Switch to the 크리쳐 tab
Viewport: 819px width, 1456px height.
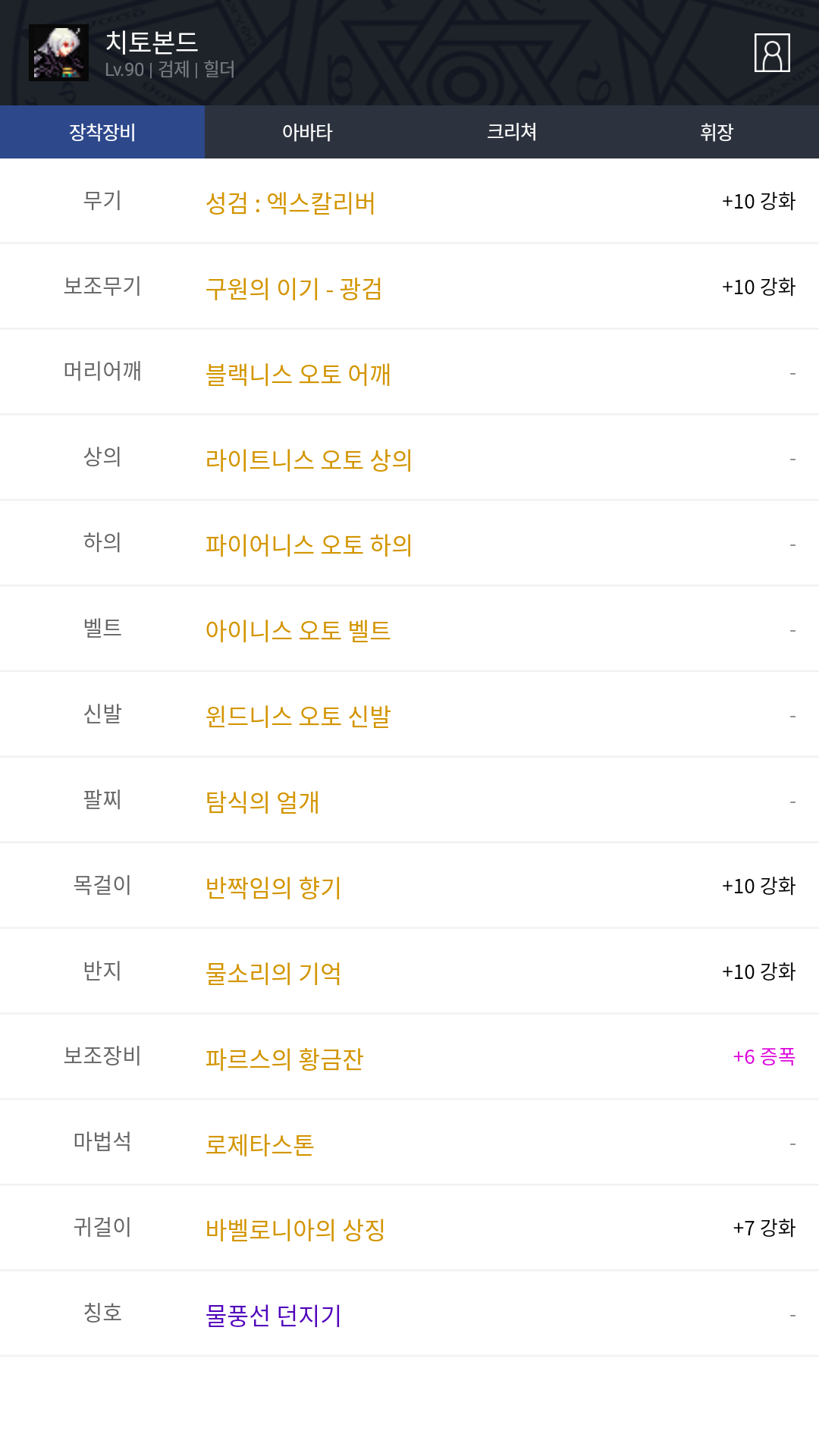pos(512,132)
